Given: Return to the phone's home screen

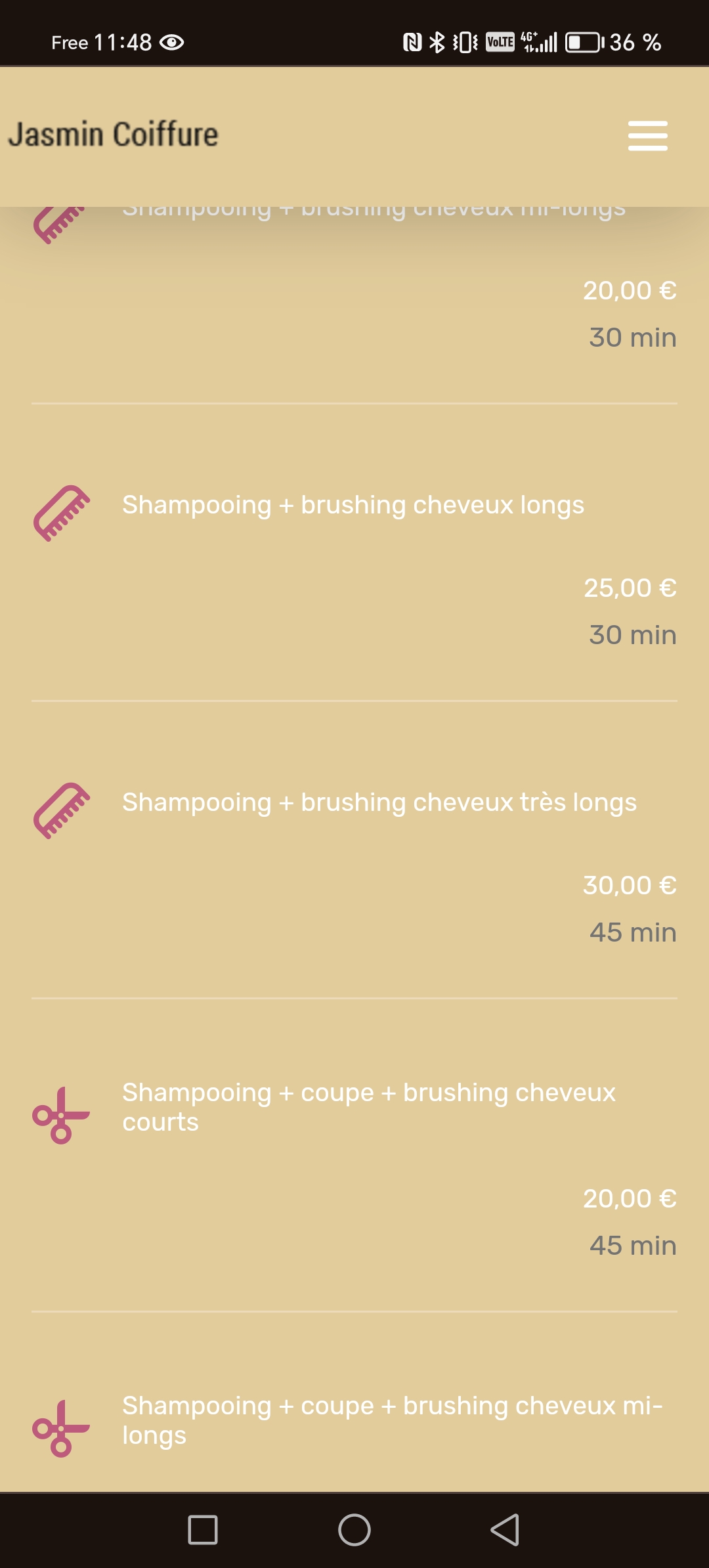Looking at the screenshot, I should (x=354, y=1530).
